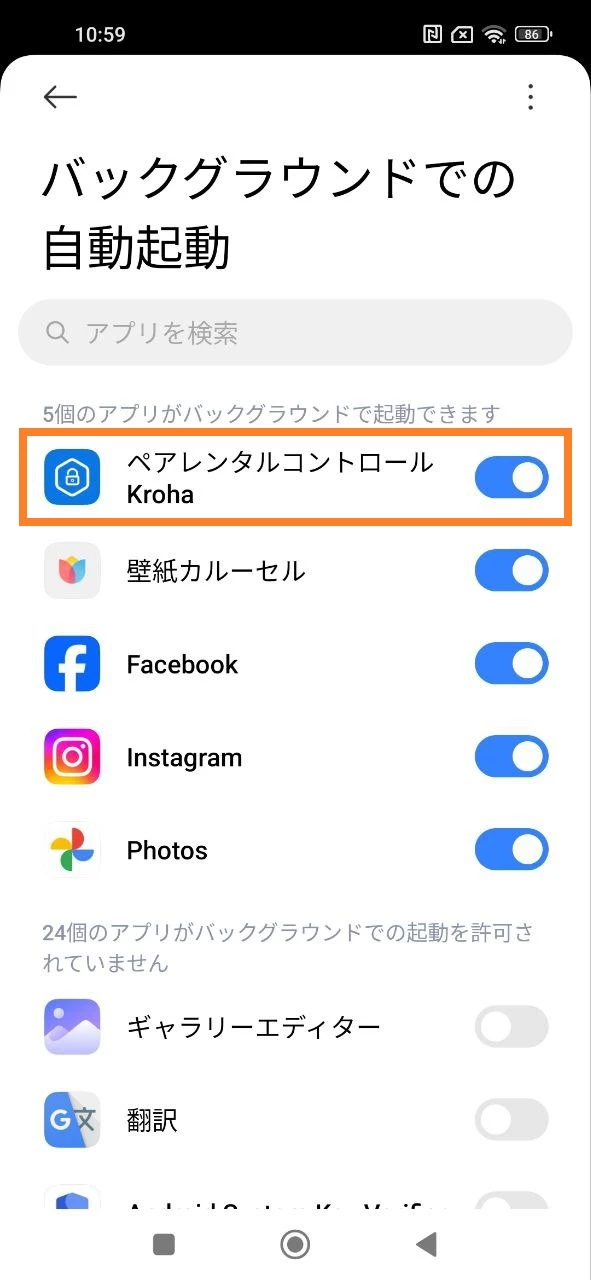Enable autostart for ギャラリーエディター

(x=512, y=1026)
